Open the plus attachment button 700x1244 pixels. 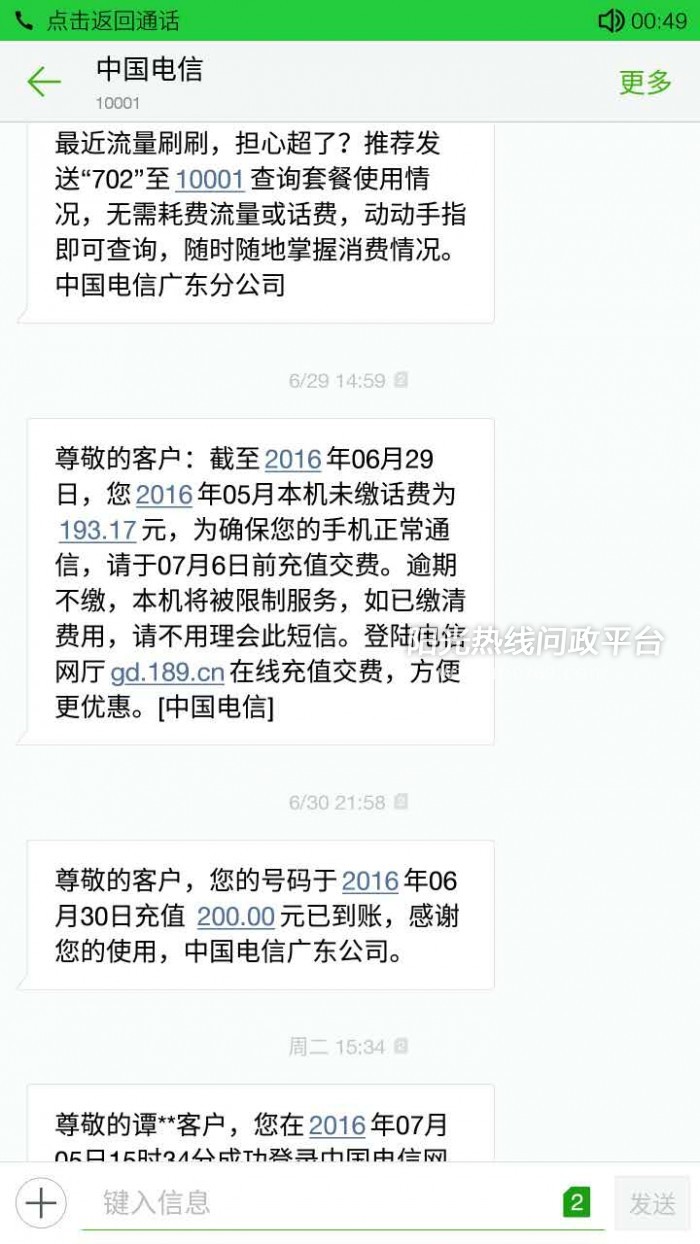(41, 1202)
